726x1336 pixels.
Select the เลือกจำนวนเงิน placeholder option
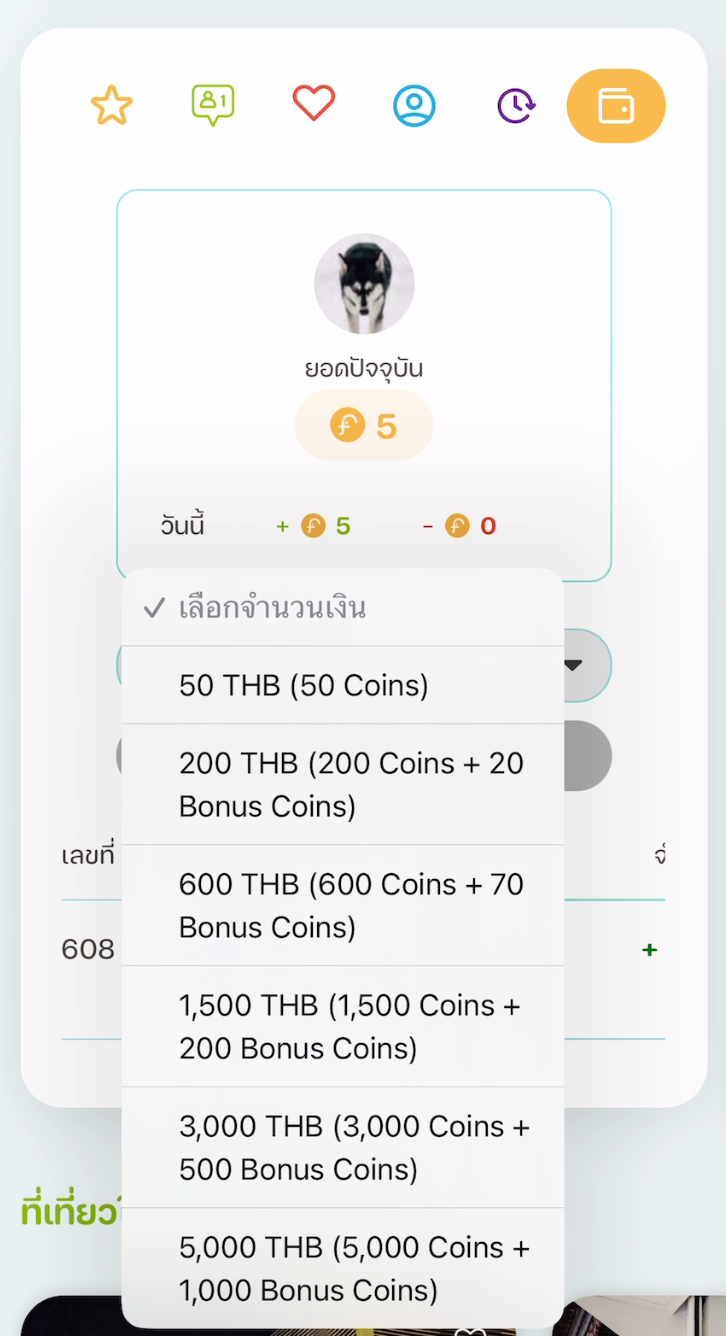(343, 607)
